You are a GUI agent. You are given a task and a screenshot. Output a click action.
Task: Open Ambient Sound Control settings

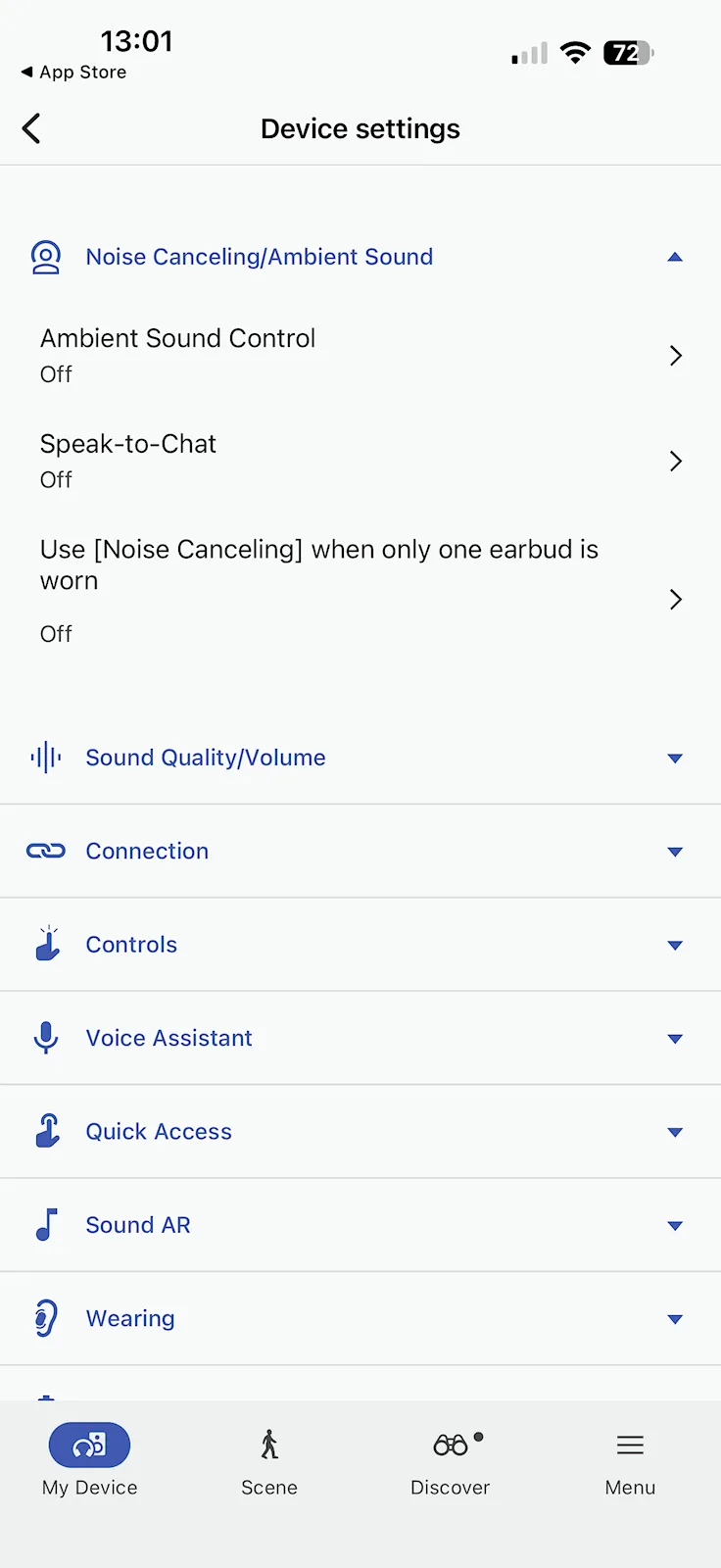pos(359,356)
